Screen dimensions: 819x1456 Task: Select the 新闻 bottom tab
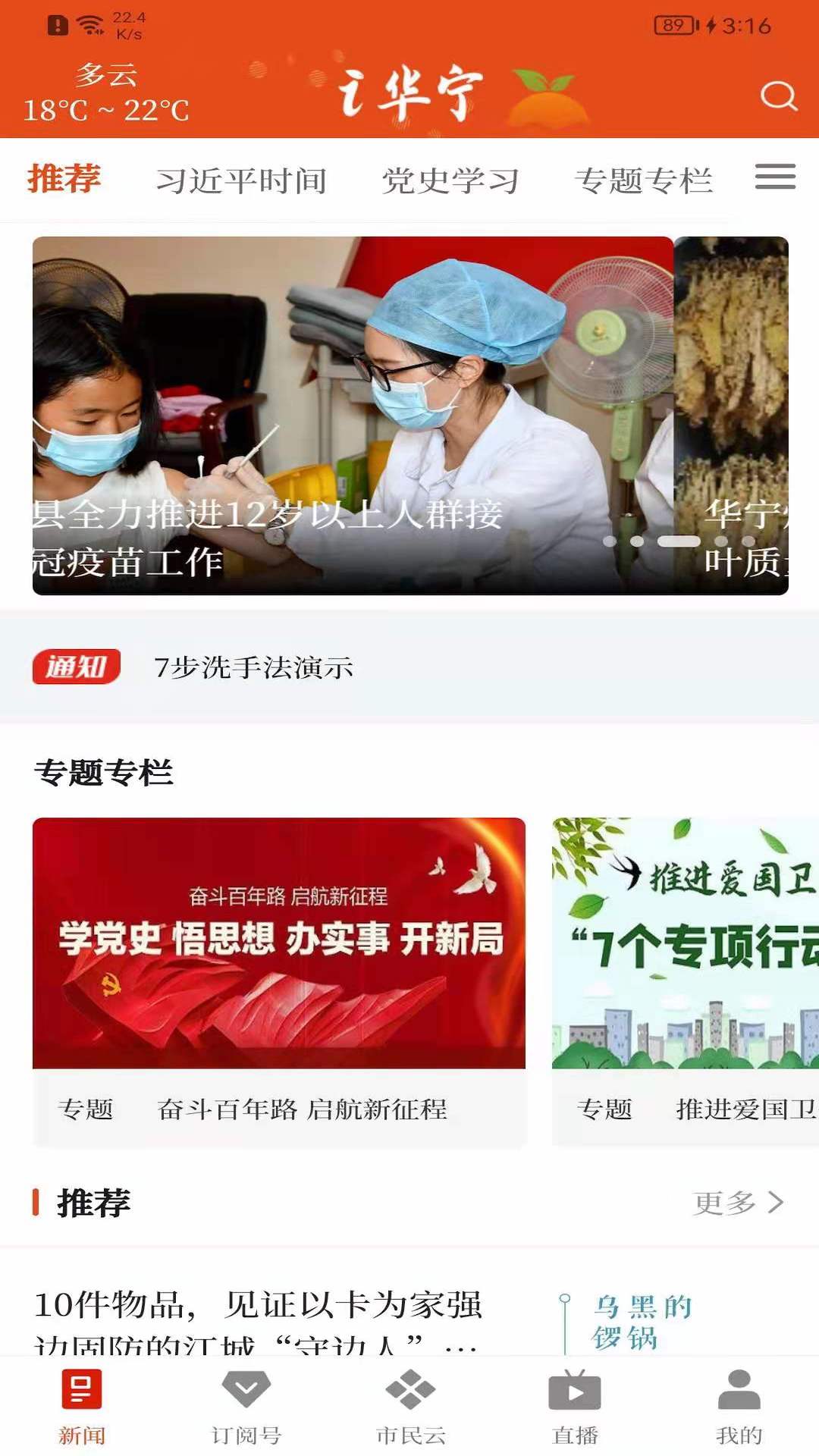pos(82,1407)
